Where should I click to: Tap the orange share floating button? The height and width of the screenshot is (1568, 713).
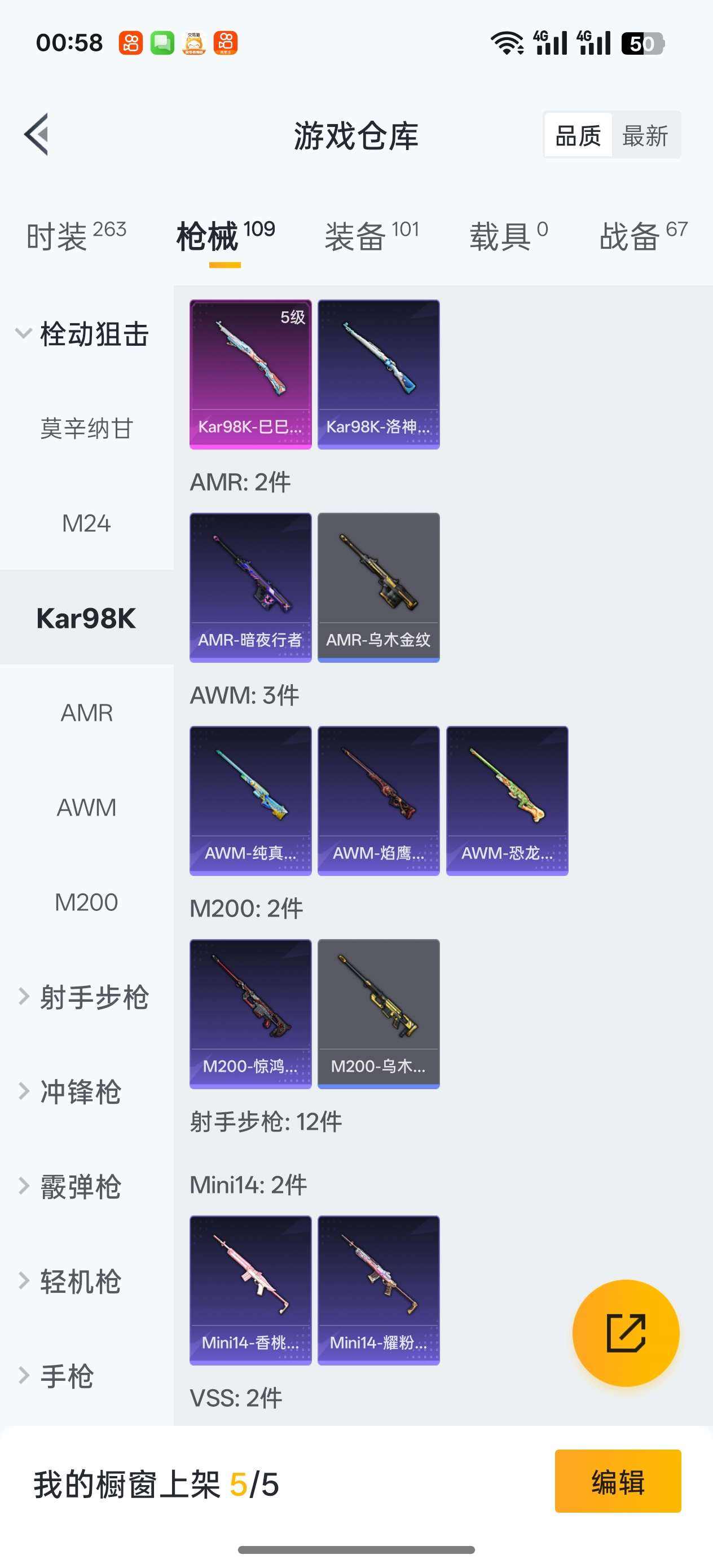(x=626, y=1332)
